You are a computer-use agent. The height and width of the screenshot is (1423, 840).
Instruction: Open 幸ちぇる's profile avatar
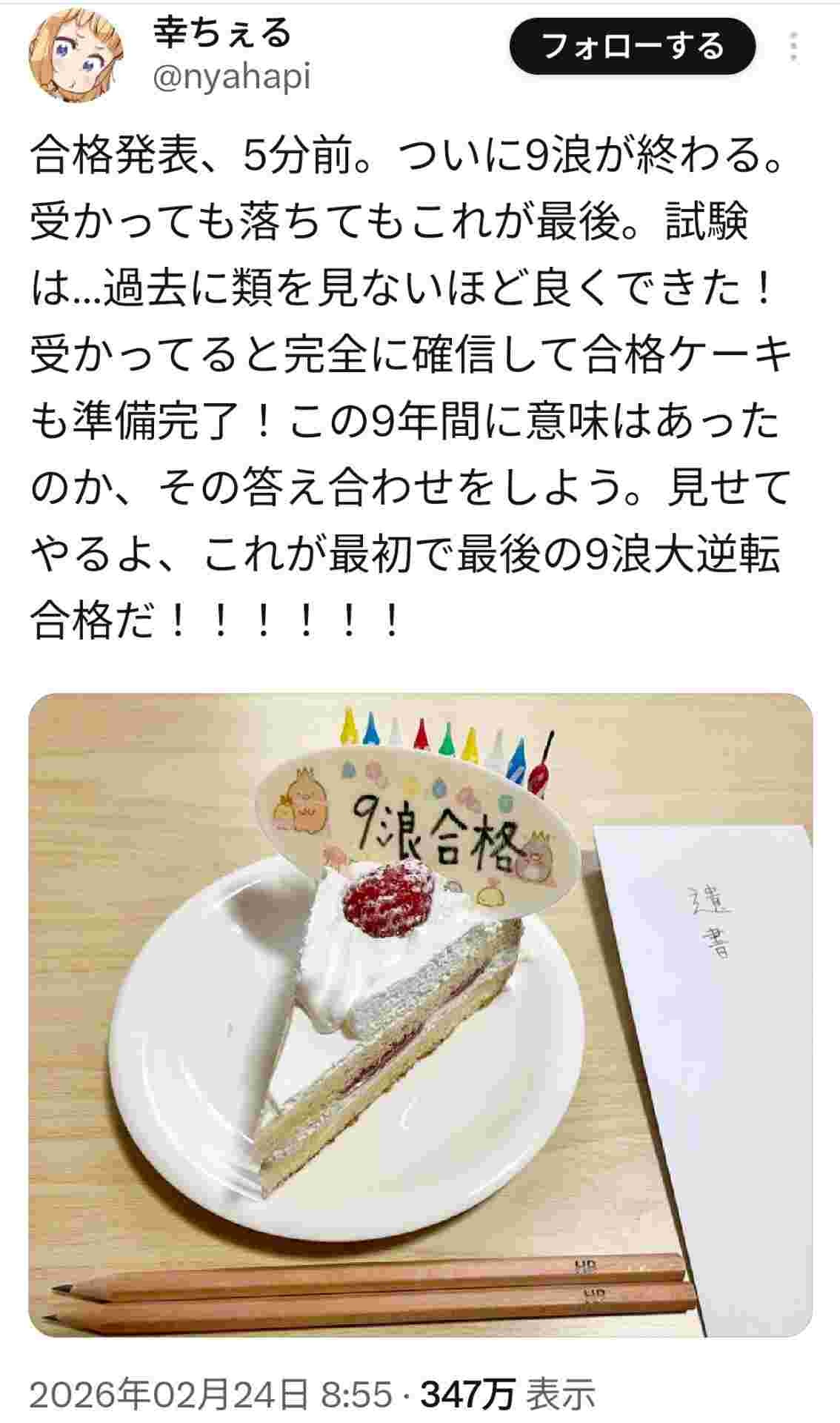66,52
